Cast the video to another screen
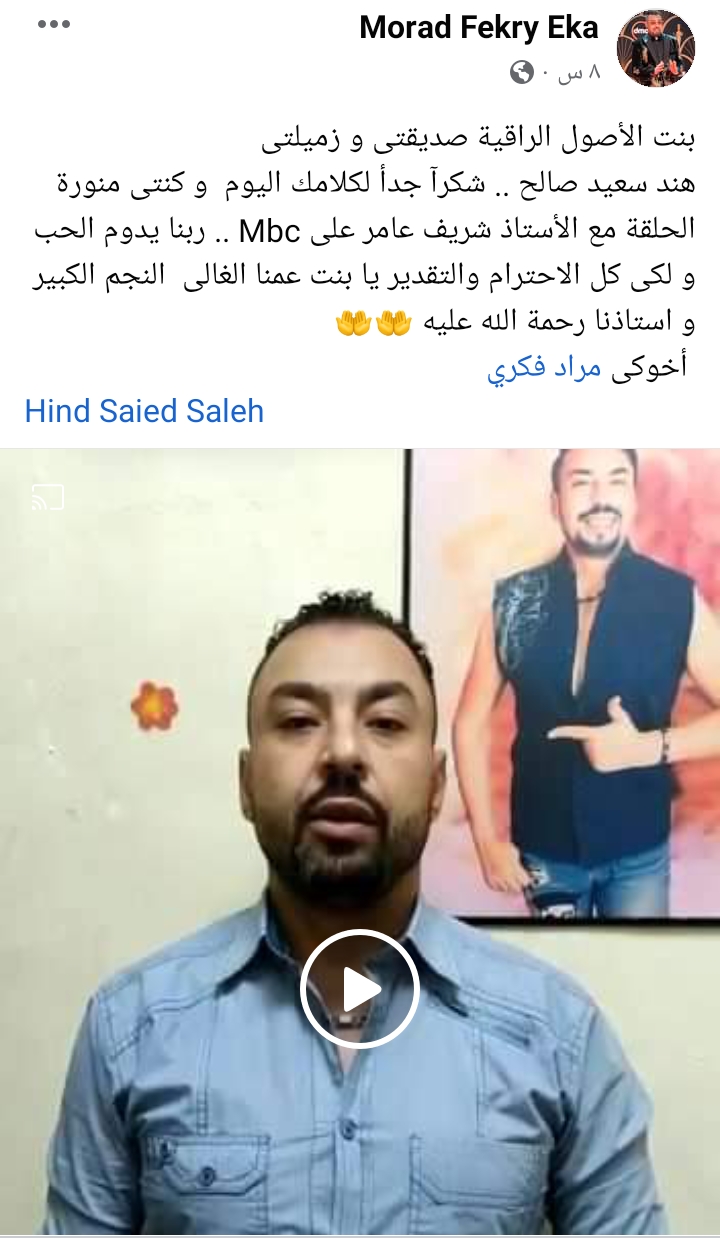Viewport: 720px width, 1242px height. point(48,497)
